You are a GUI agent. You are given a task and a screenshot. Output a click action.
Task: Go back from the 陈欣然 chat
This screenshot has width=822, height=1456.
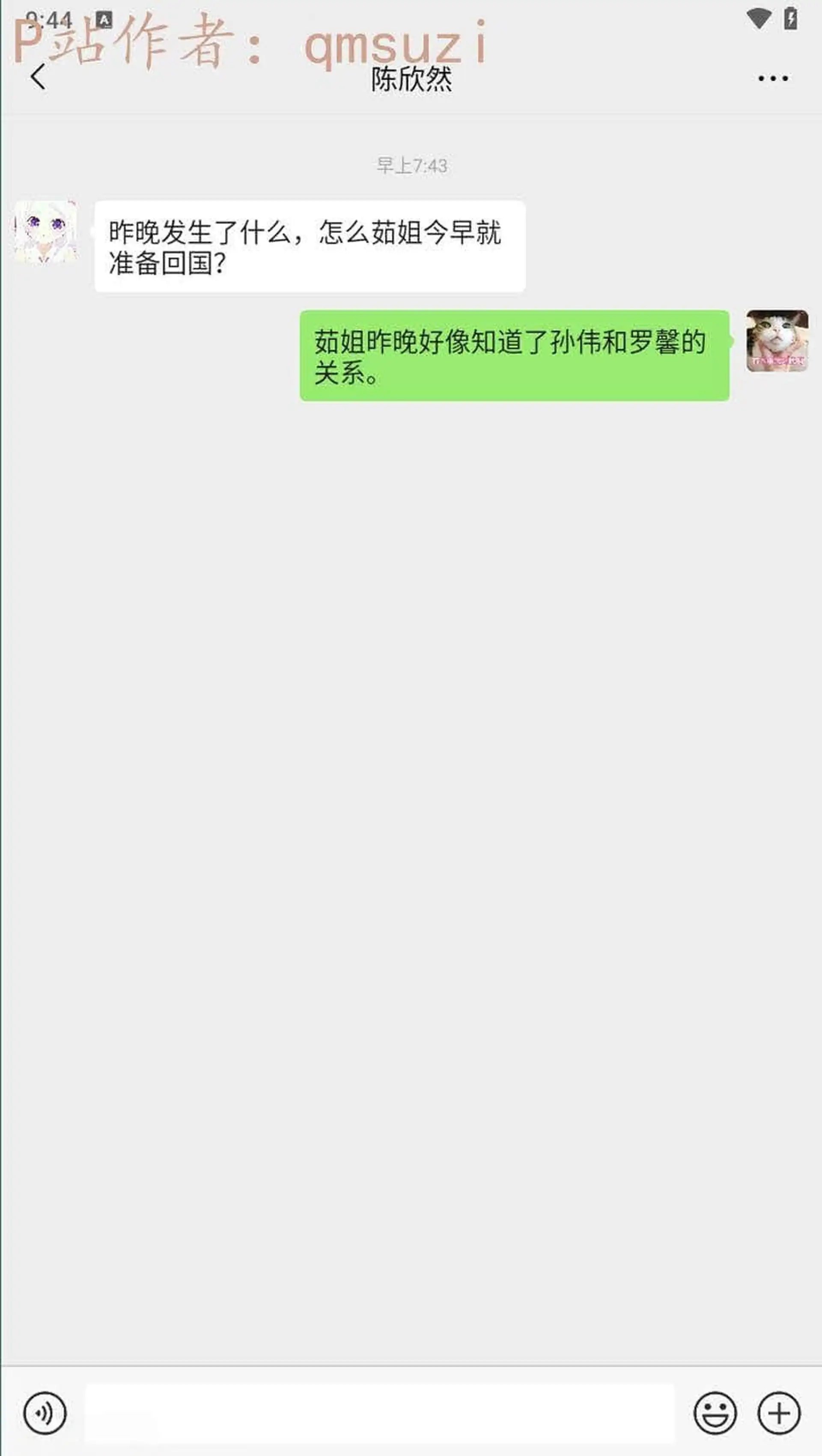coord(38,77)
